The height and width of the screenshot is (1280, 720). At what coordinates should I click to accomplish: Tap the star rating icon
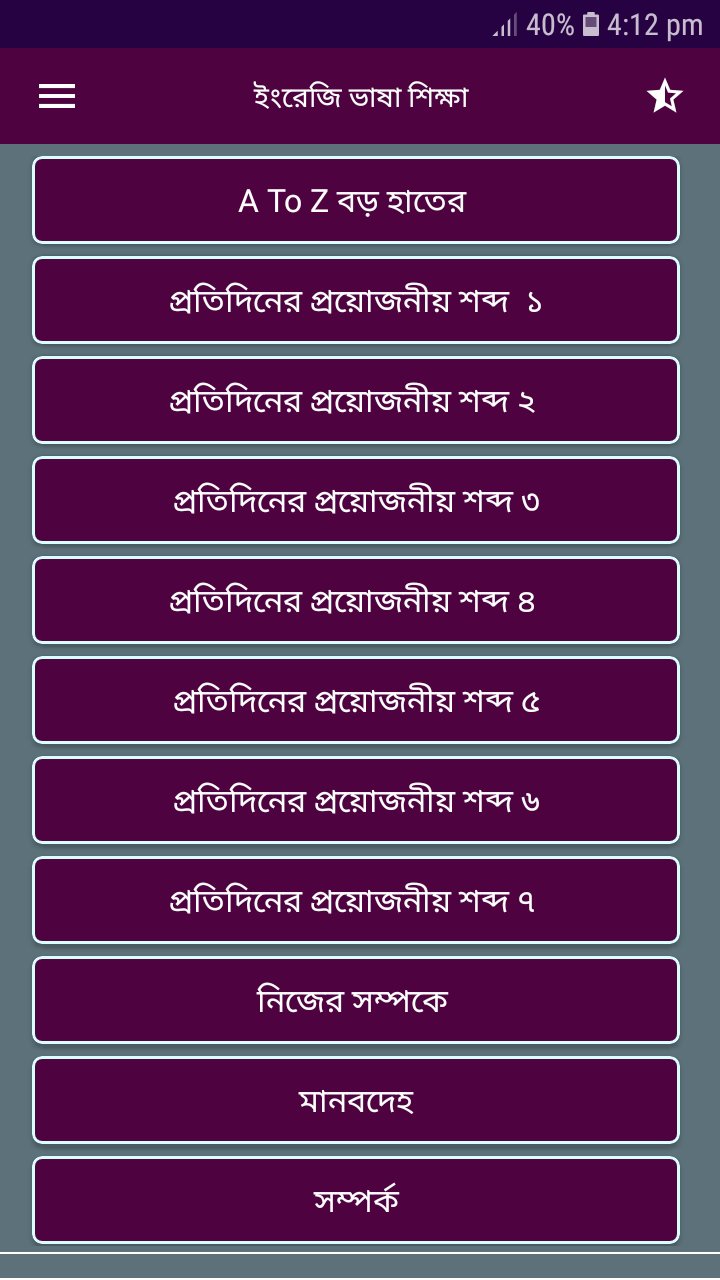click(664, 97)
